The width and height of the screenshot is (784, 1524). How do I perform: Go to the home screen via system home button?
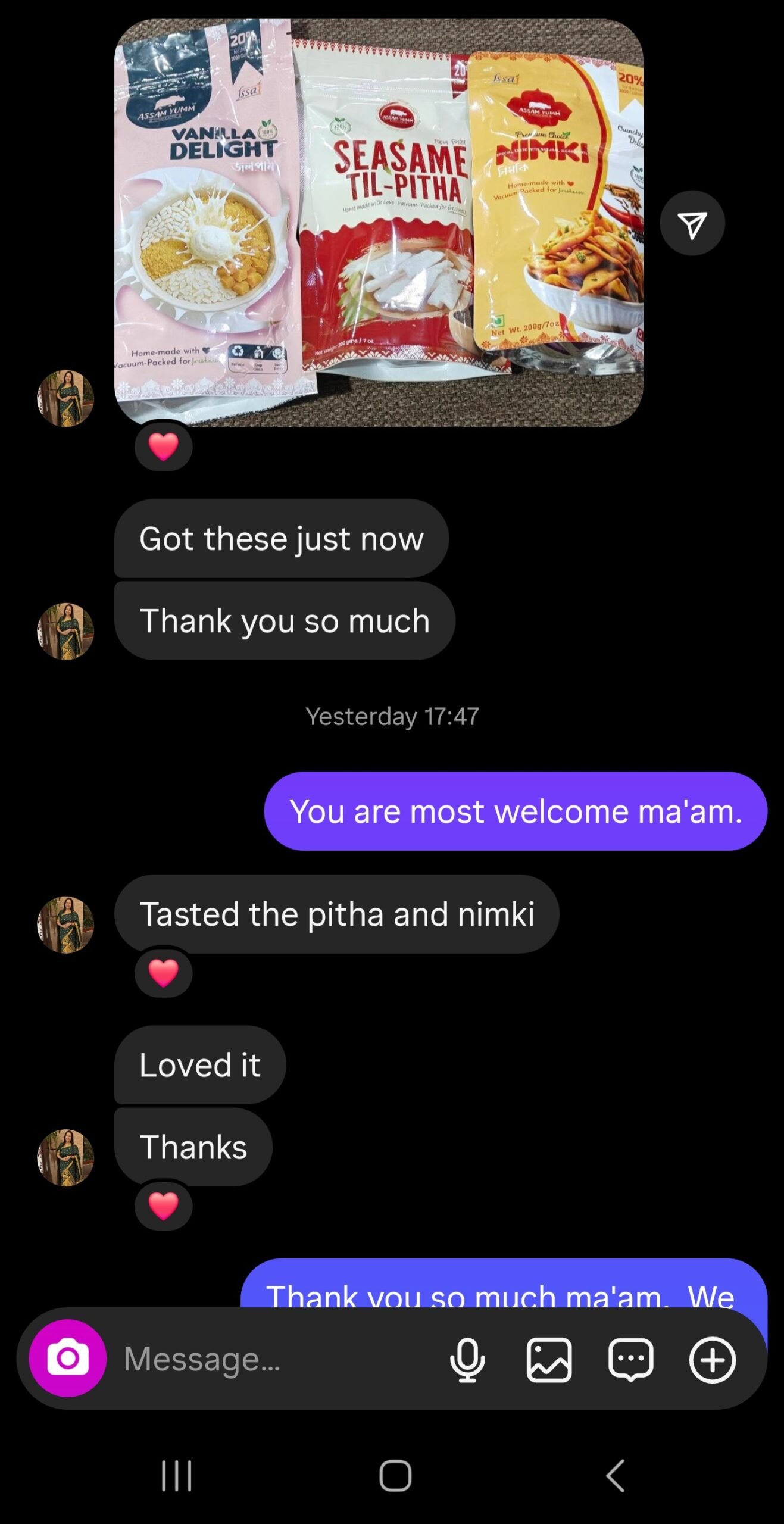point(395,1475)
